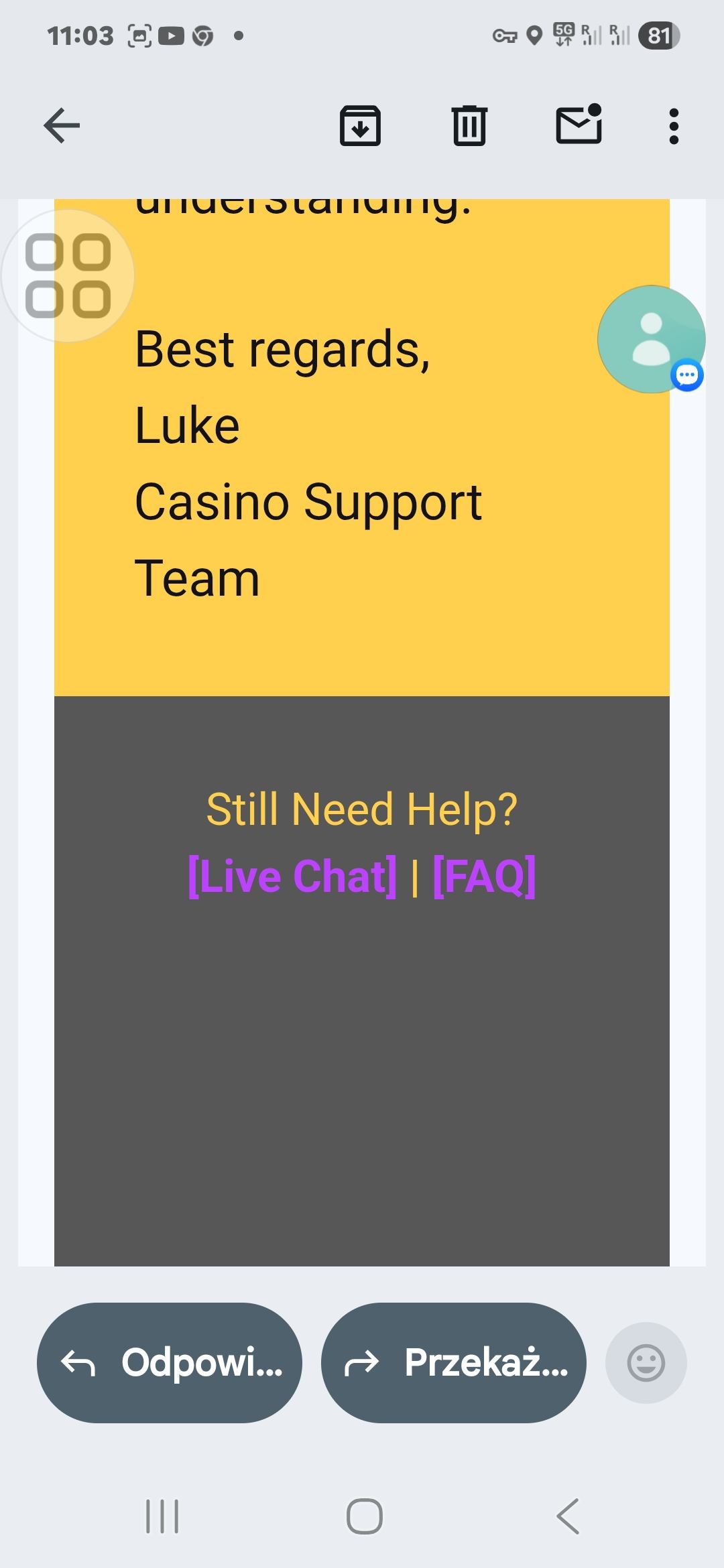This screenshot has height=1568, width=724.
Task: Go to the home screen
Action: [x=364, y=1516]
